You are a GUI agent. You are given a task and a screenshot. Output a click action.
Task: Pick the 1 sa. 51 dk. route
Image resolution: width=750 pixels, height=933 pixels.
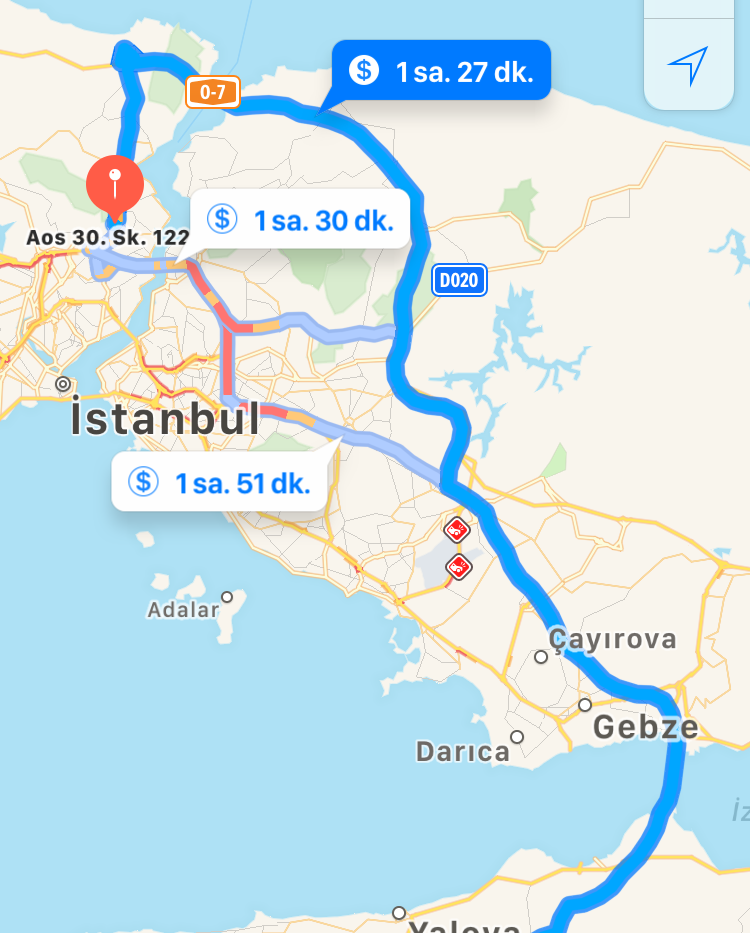click(x=220, y=483)
